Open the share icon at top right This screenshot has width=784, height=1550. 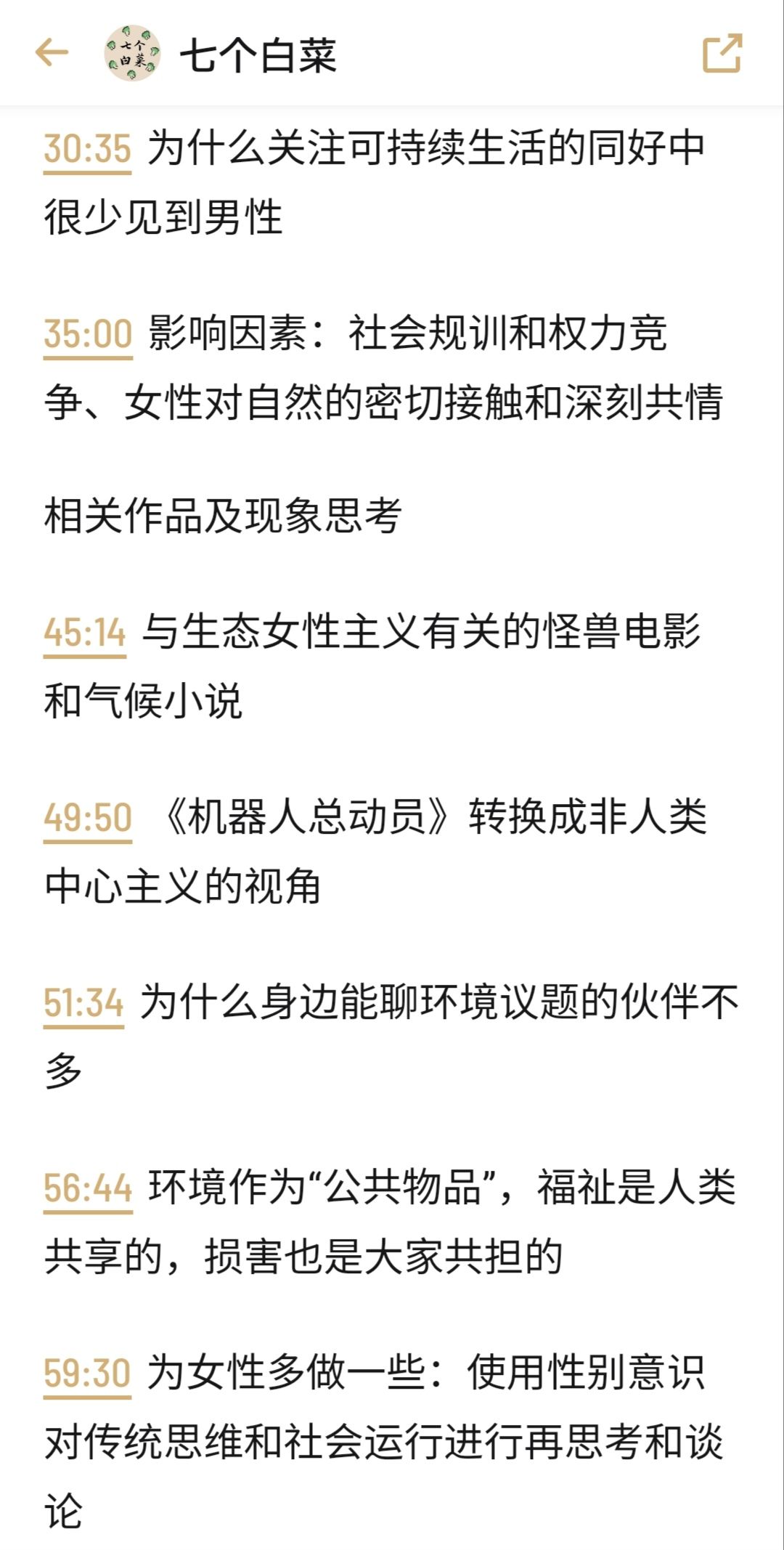point(722,53)
